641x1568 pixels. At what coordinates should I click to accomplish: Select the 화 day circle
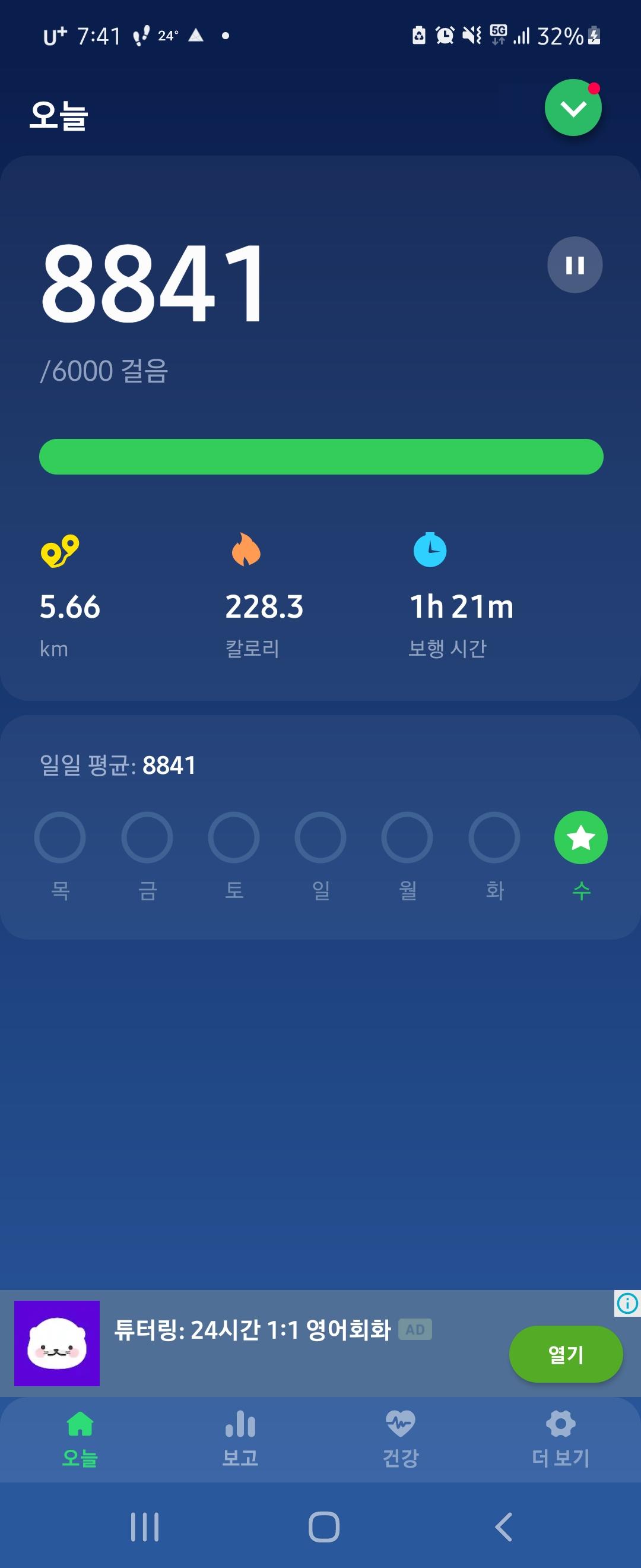coord(494,837)
